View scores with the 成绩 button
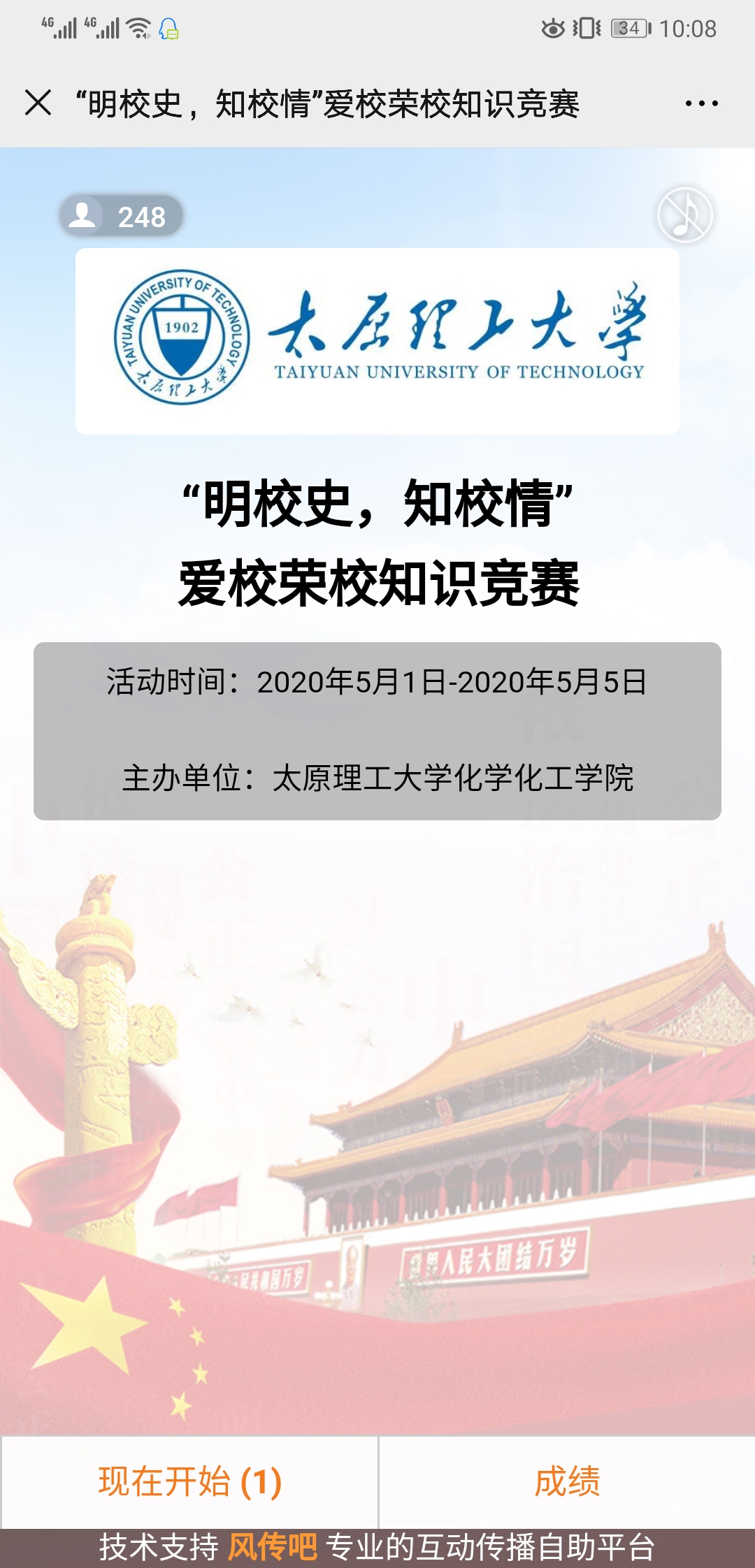The width and height of the screenshot is (755, 1568). pos(567,1481)
